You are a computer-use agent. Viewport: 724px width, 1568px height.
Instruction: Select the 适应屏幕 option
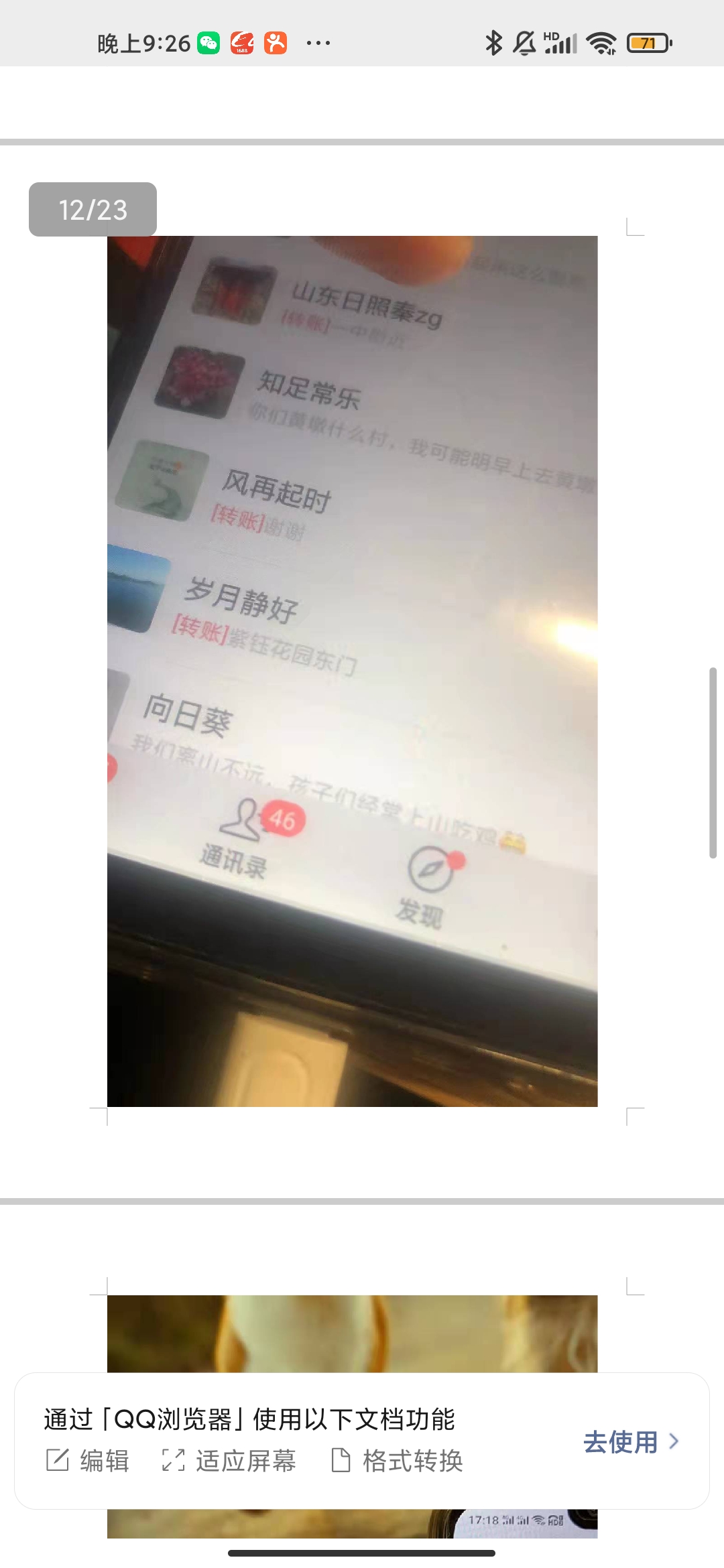coord(229,1461)
